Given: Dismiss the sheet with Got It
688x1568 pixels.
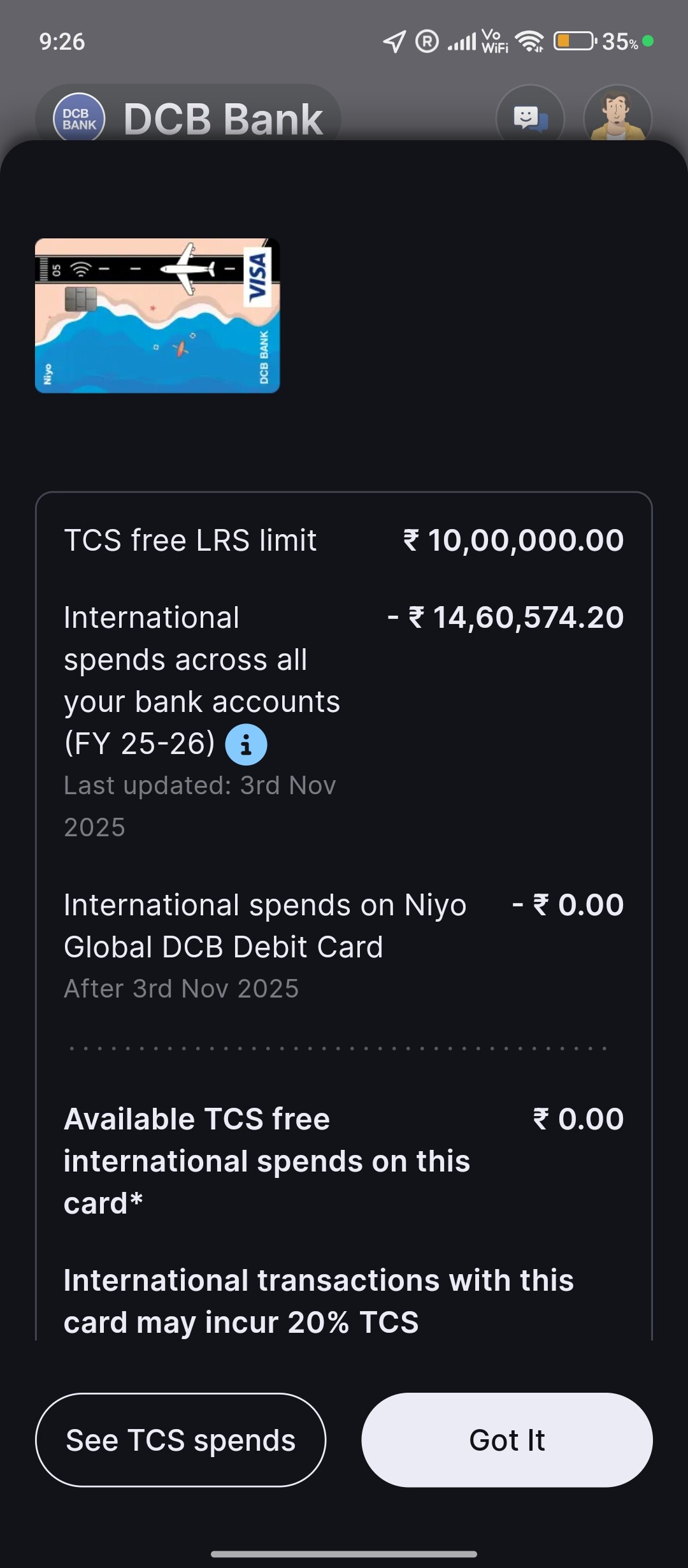Looking at the screenshot, I should coord(506,1440).
